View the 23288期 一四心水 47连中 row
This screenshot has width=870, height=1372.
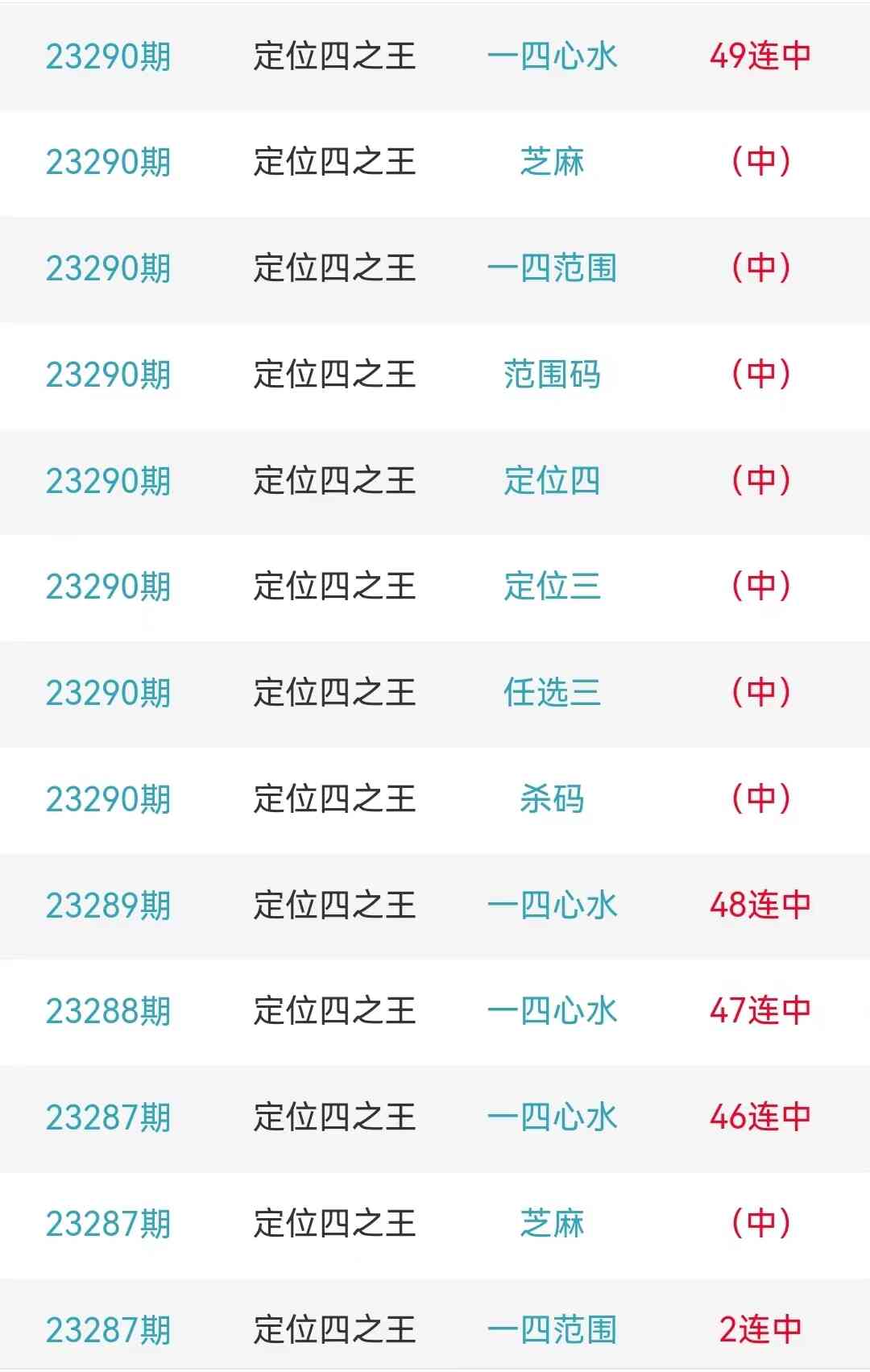tap(435, 1011)
